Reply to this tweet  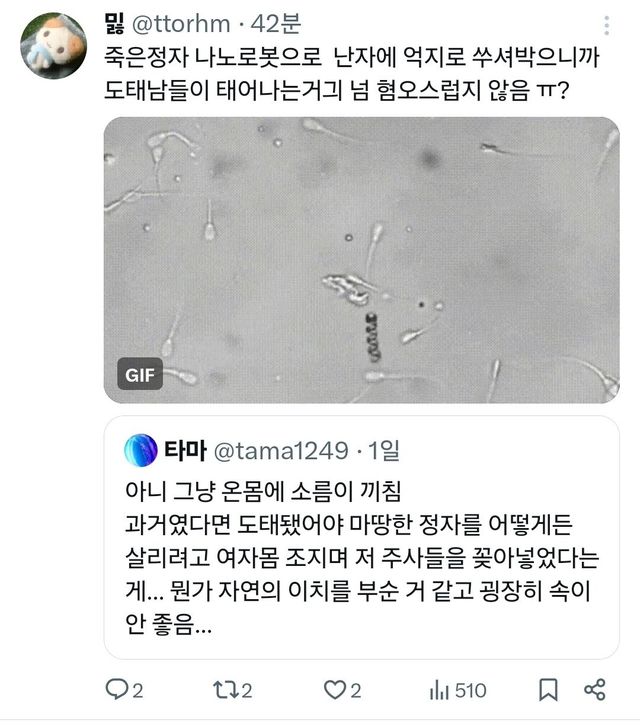coord(124,690)
